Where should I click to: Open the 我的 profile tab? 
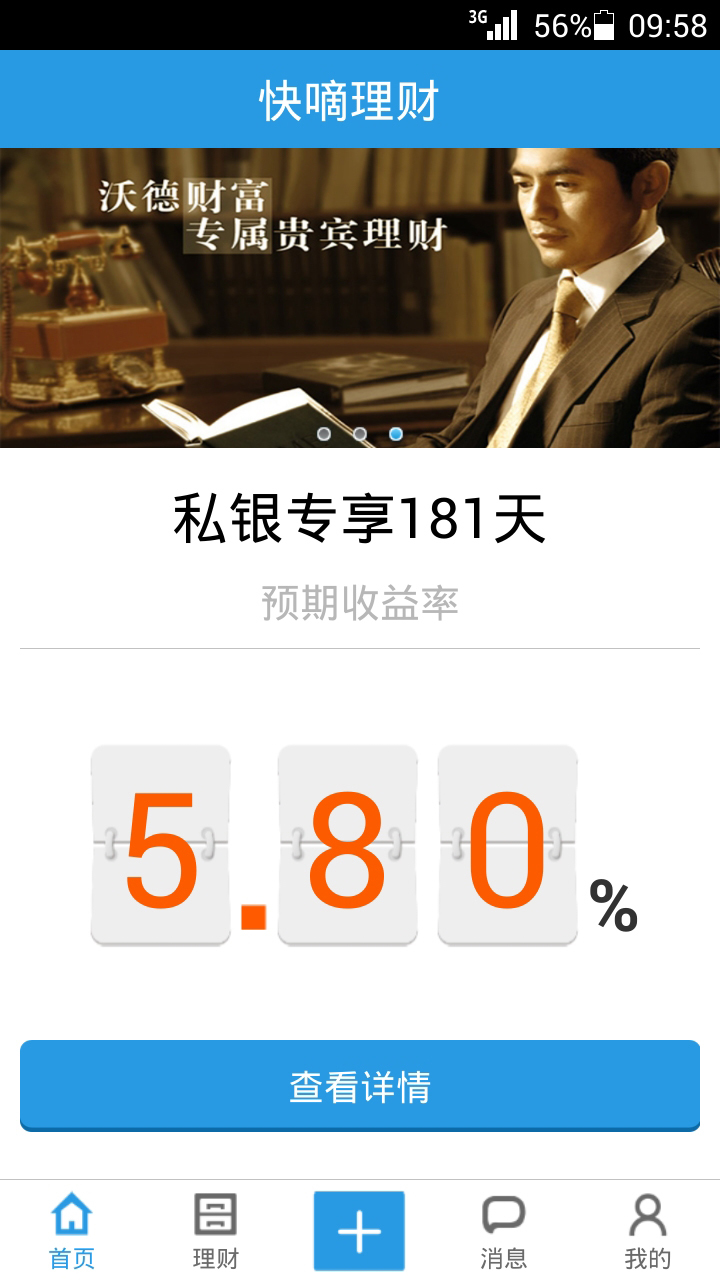647,1230
